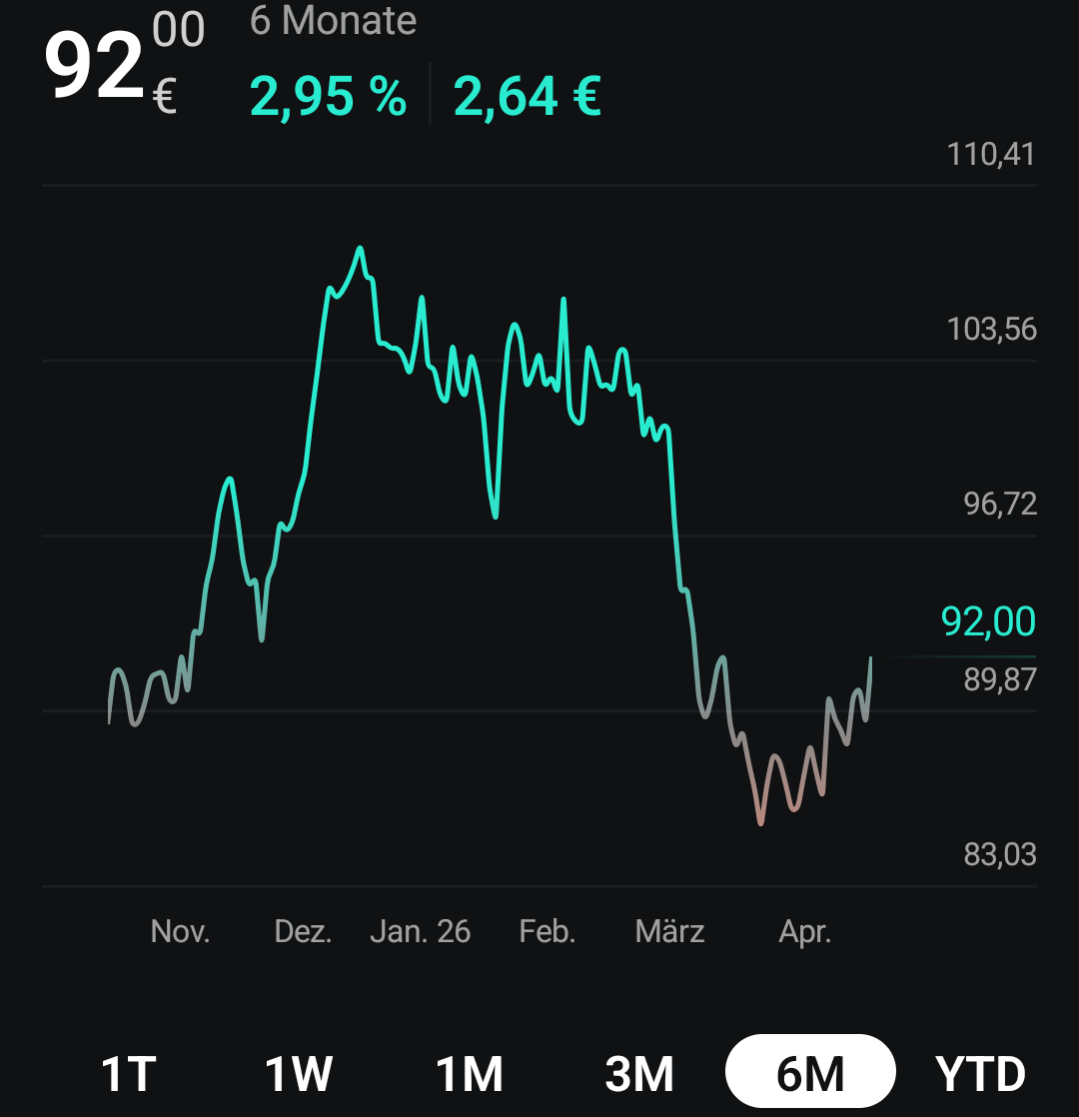This screenshot has height=1117, width=1079.
Task: Switch chart to the 1T range
Action: [129, 1074]
